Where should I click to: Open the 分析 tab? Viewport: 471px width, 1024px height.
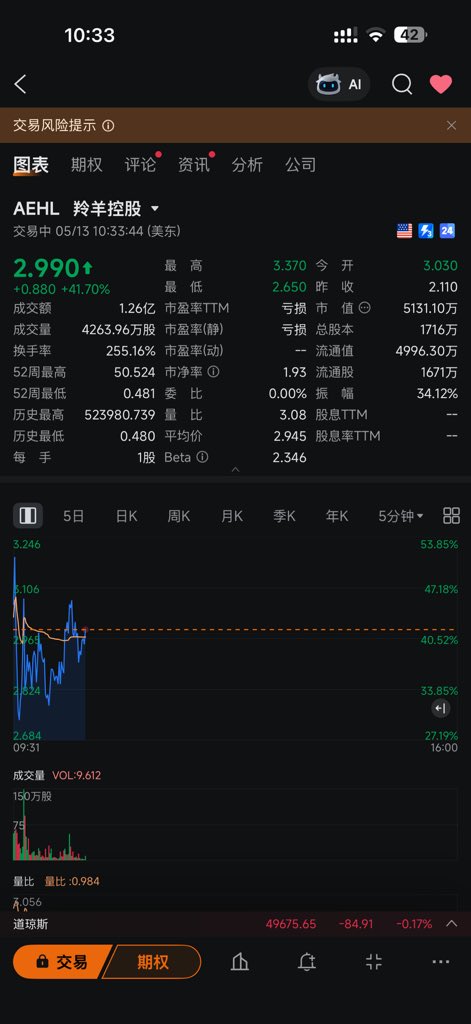248,165
